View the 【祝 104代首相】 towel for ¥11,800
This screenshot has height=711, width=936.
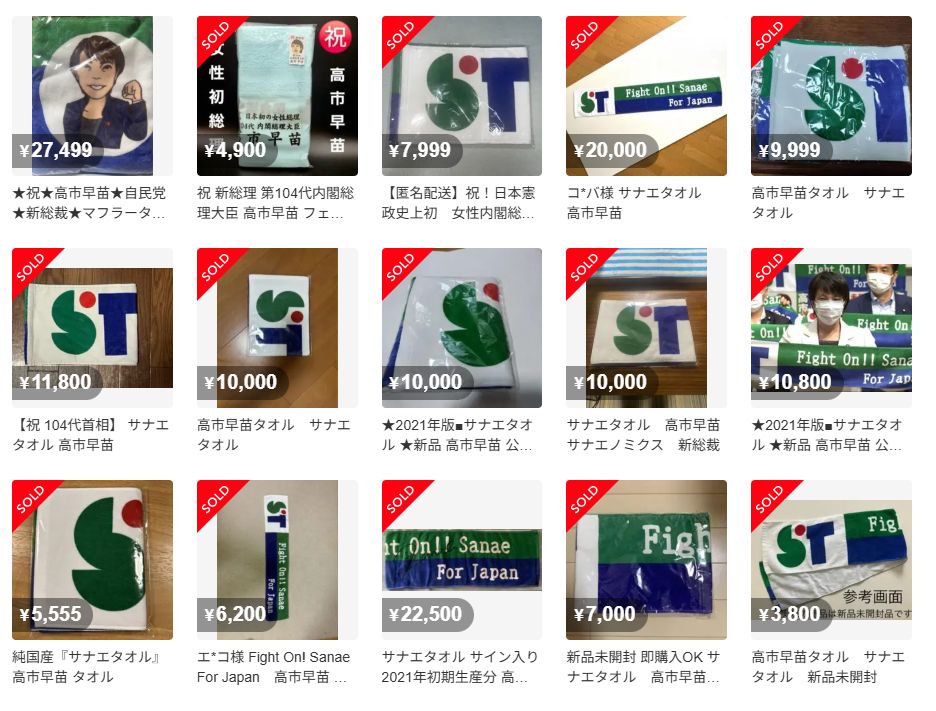tap(92, 327)
